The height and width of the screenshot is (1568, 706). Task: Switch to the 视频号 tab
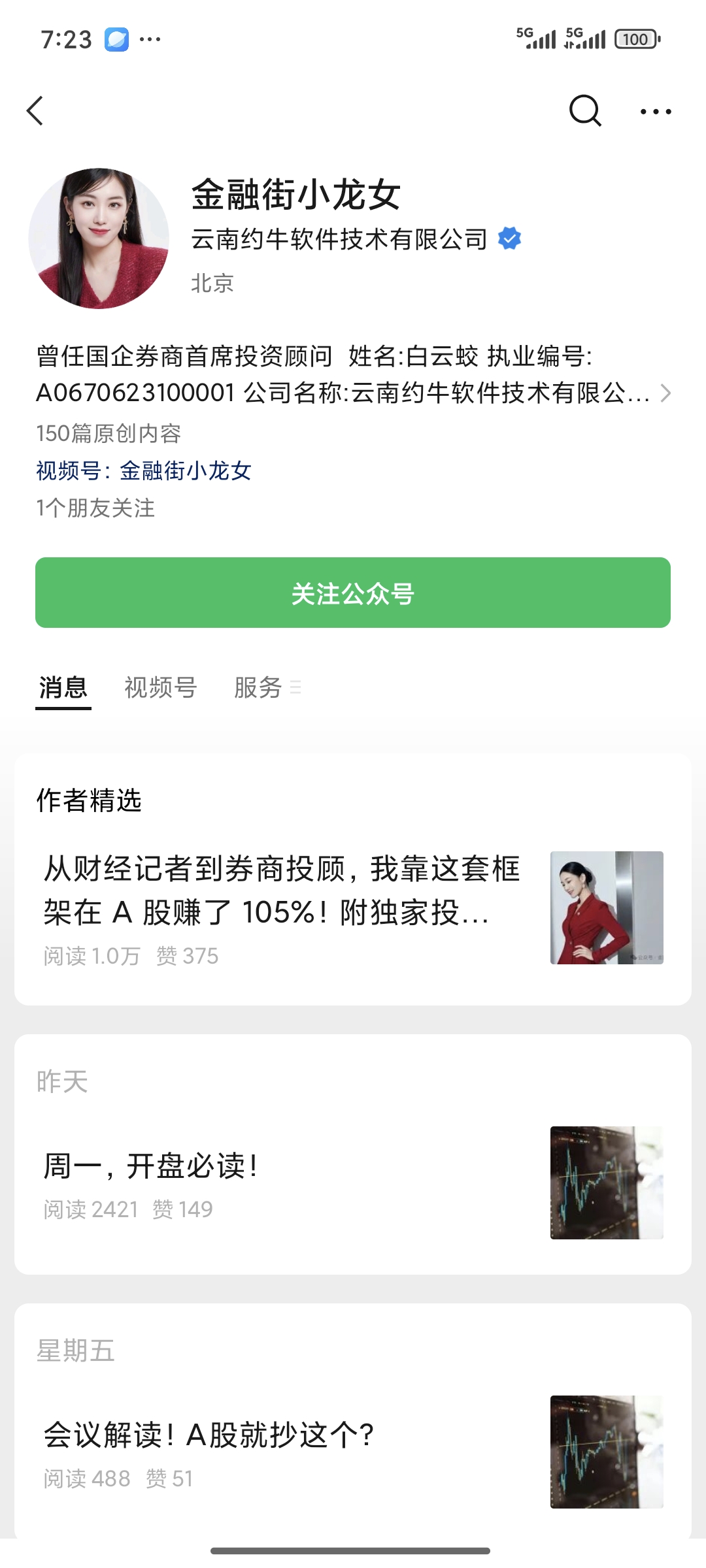pos(160,687)
